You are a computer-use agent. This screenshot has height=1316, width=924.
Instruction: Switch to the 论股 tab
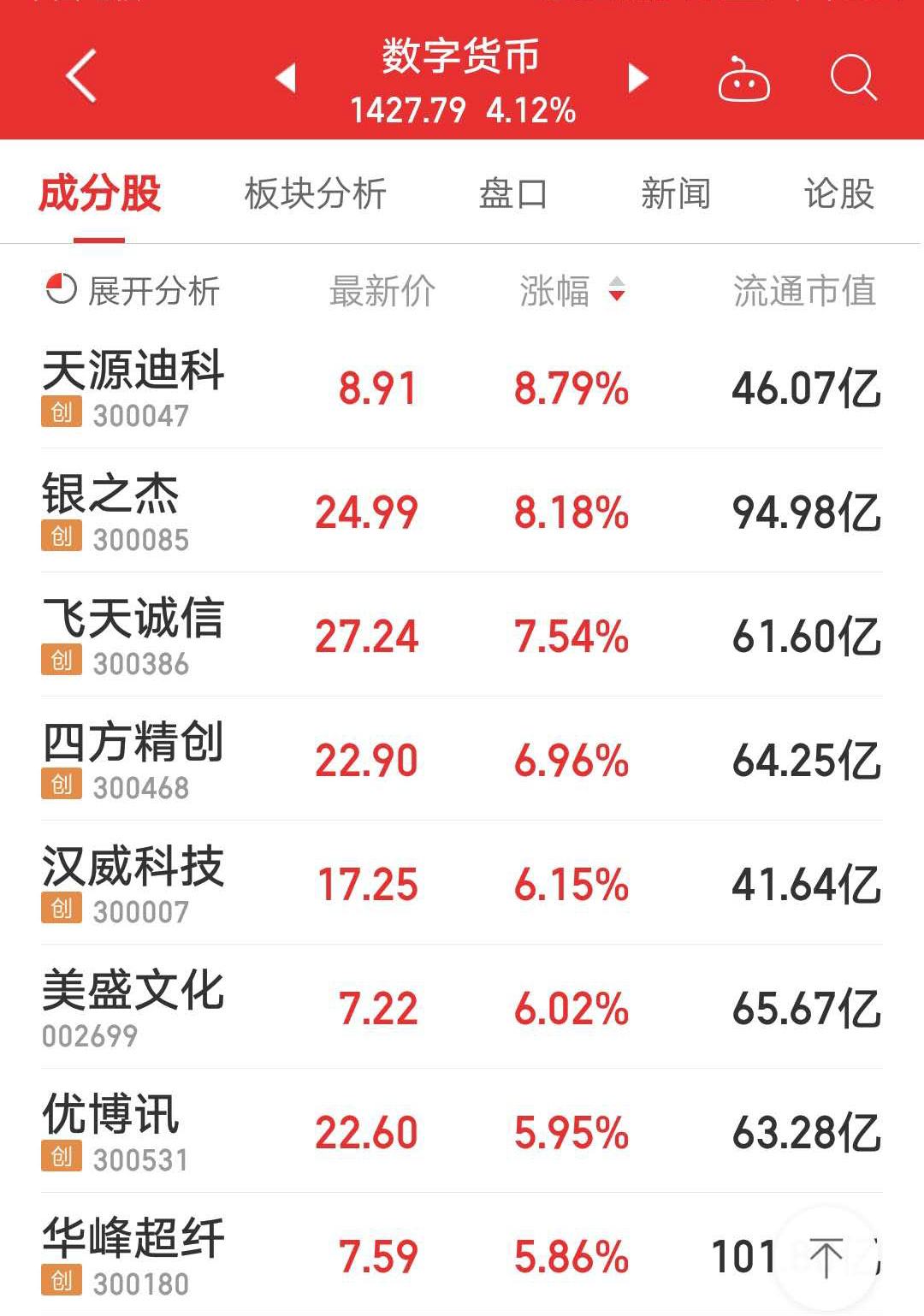(838, 193)
